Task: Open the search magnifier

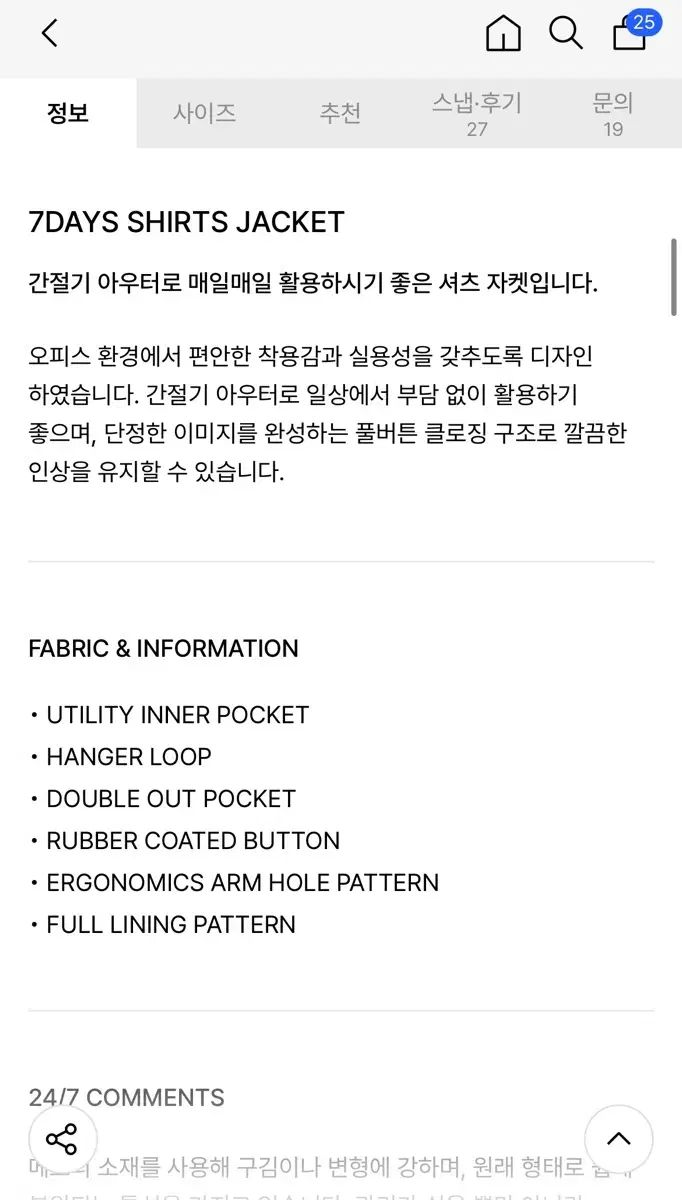Action: [566, 34]
